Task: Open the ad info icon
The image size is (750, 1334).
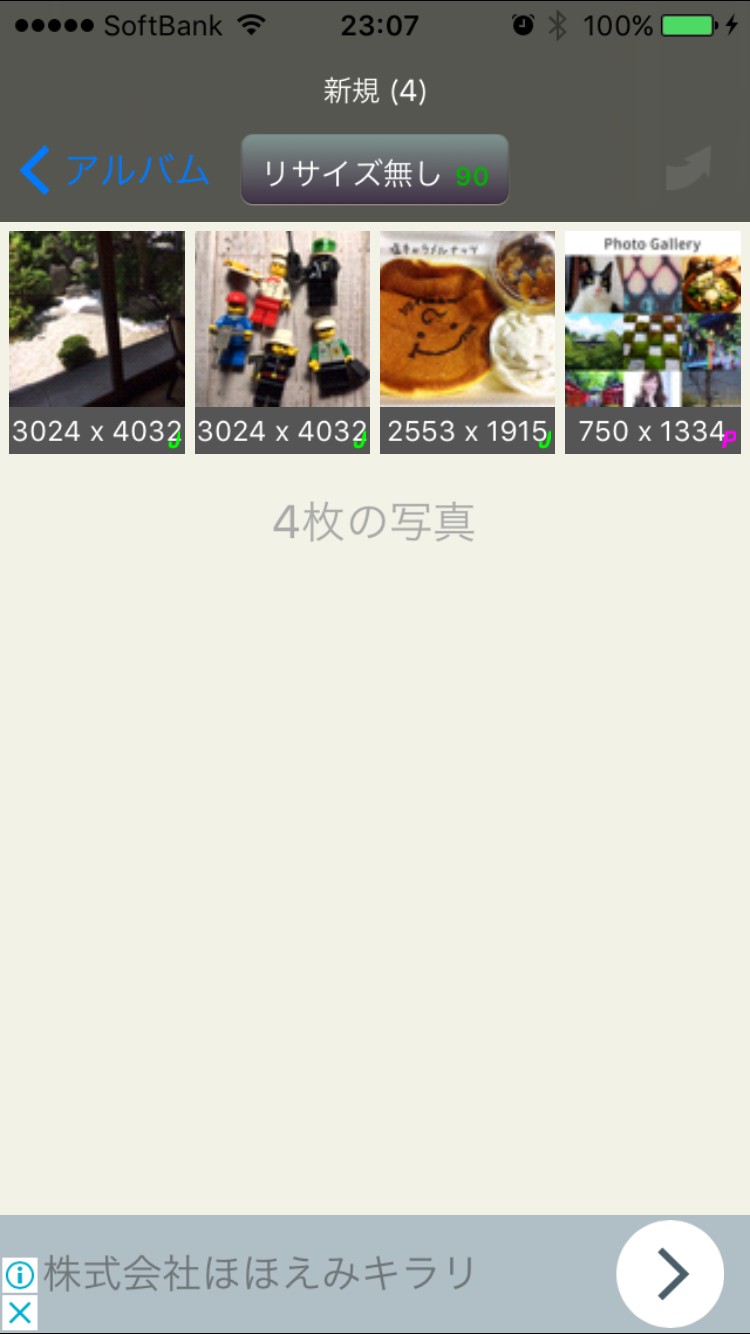Action: [x=20, y=1275]
